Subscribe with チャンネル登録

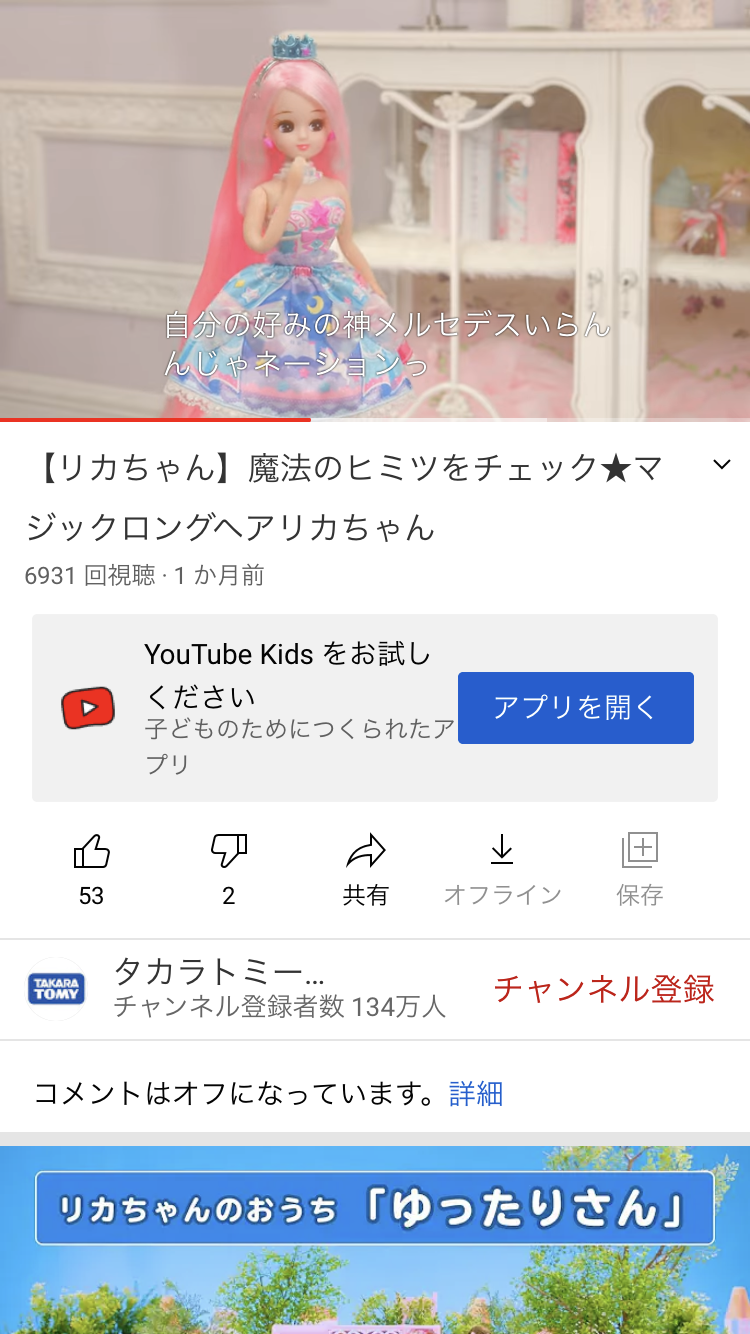[x=604, y=989]
